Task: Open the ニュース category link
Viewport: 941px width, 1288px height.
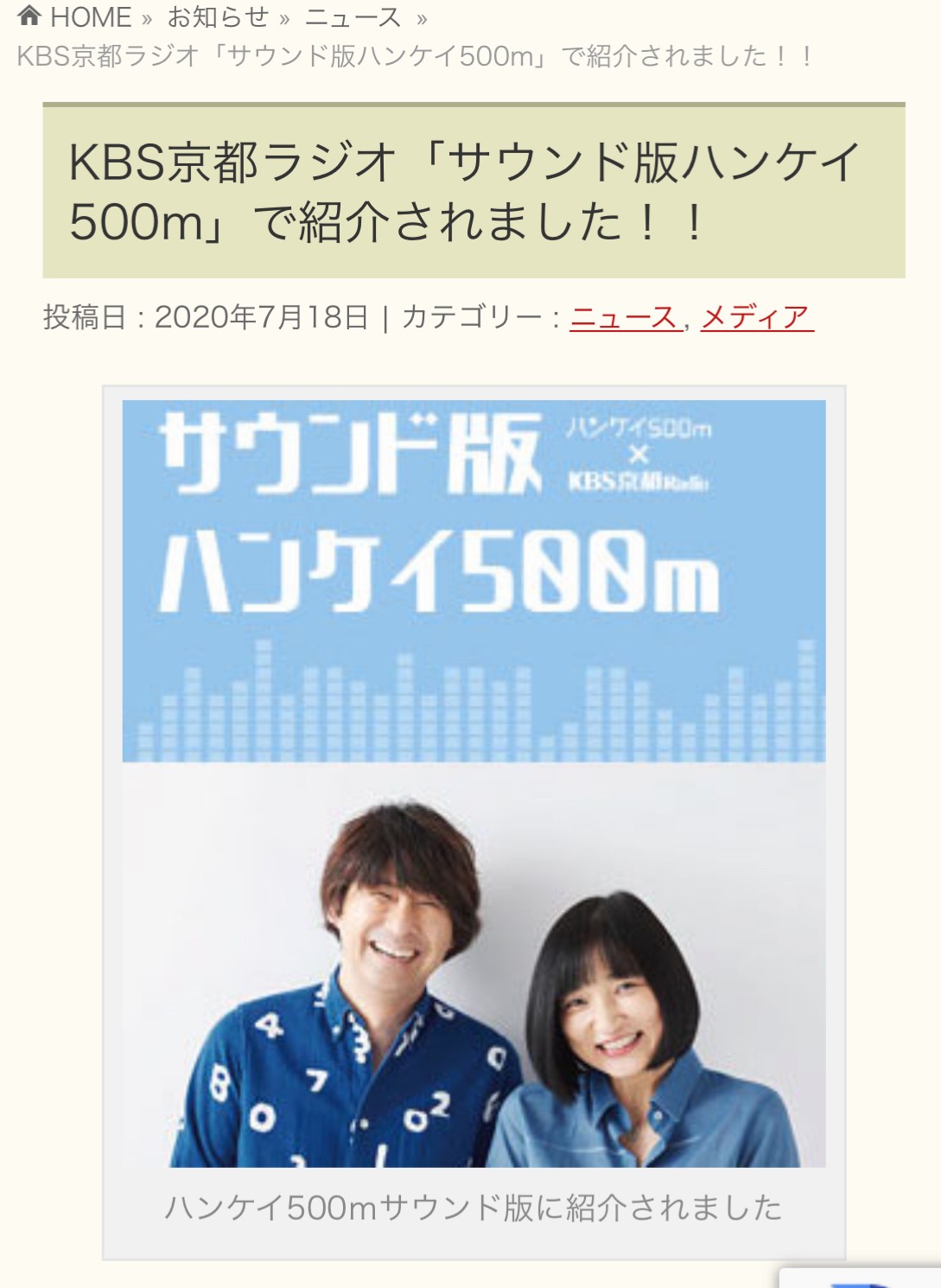Action: [623, 317]
